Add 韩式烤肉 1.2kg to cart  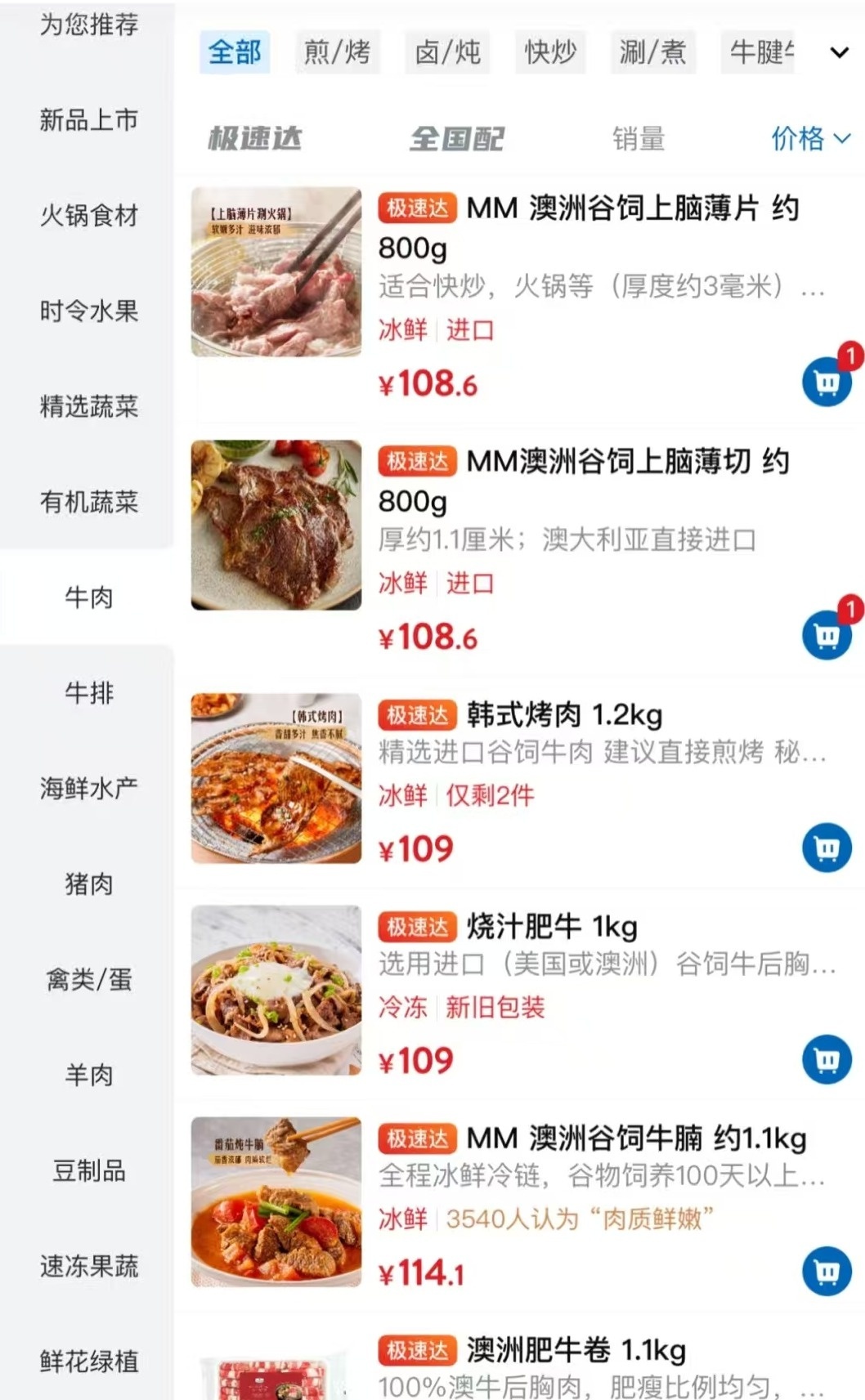[827, 849]
